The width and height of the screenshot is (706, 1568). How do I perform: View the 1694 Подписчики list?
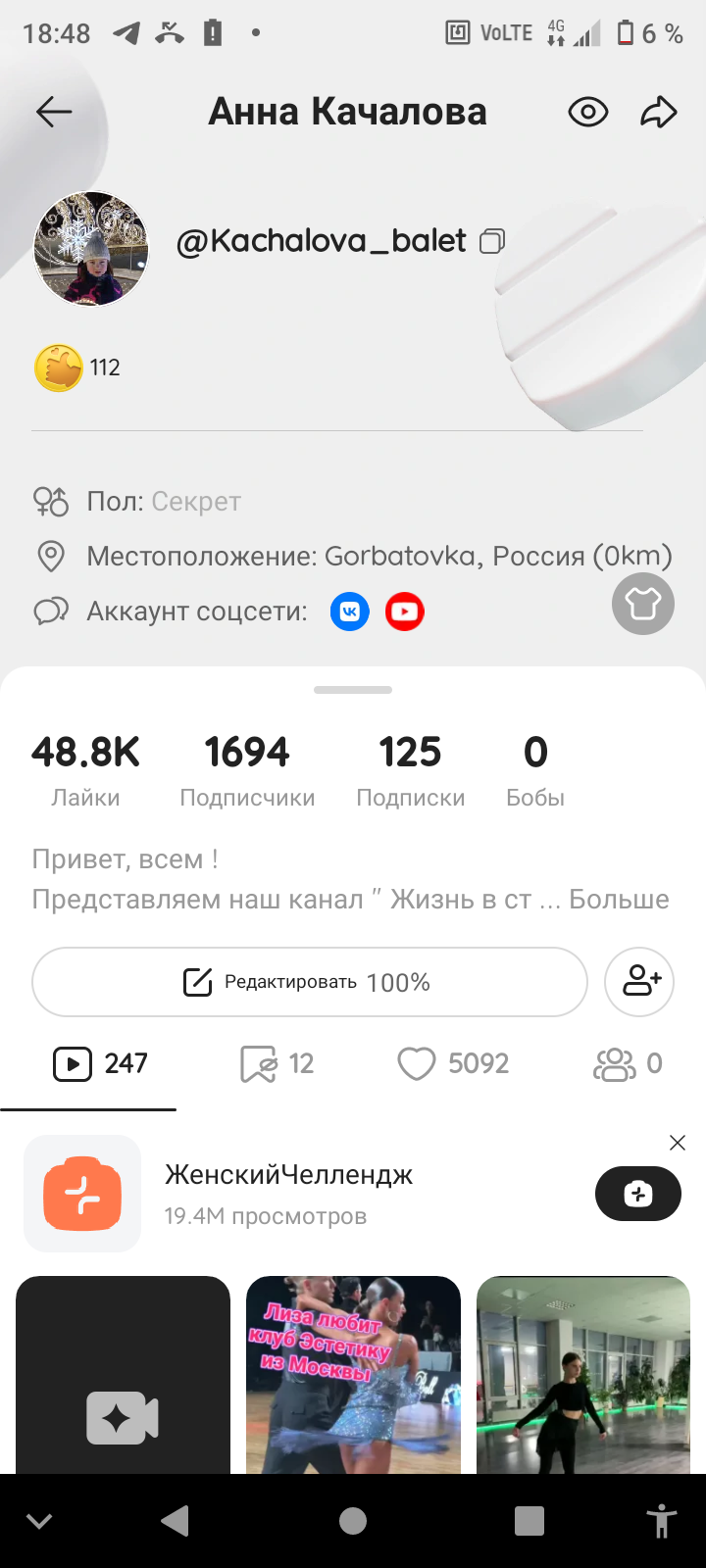click(247, 771)
